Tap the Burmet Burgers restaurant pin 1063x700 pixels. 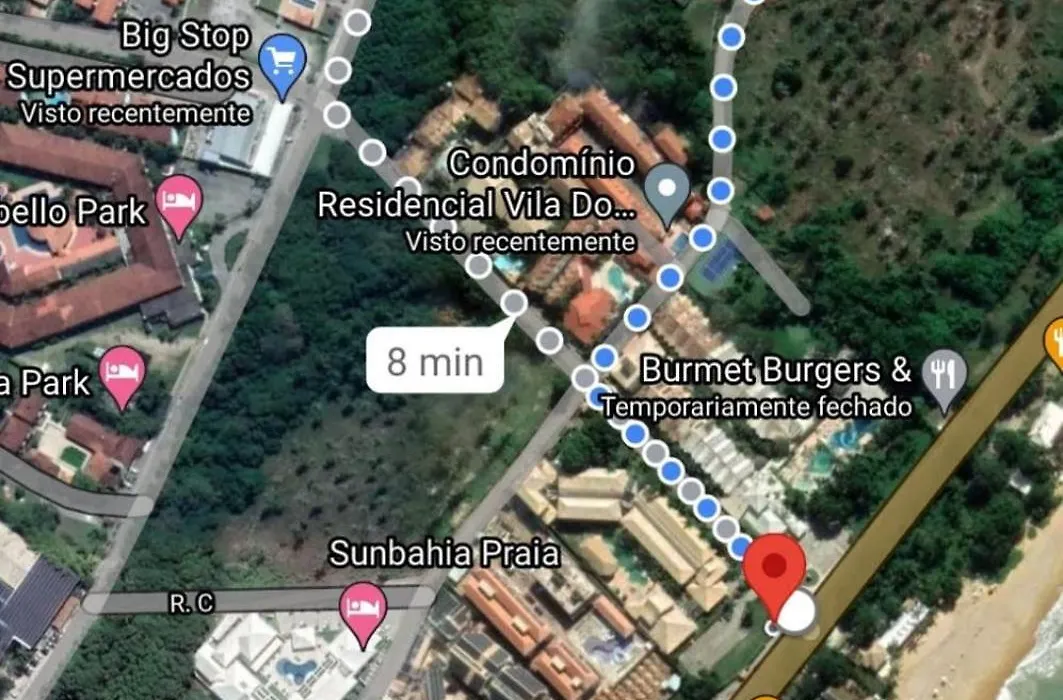[x=944, y=376]
